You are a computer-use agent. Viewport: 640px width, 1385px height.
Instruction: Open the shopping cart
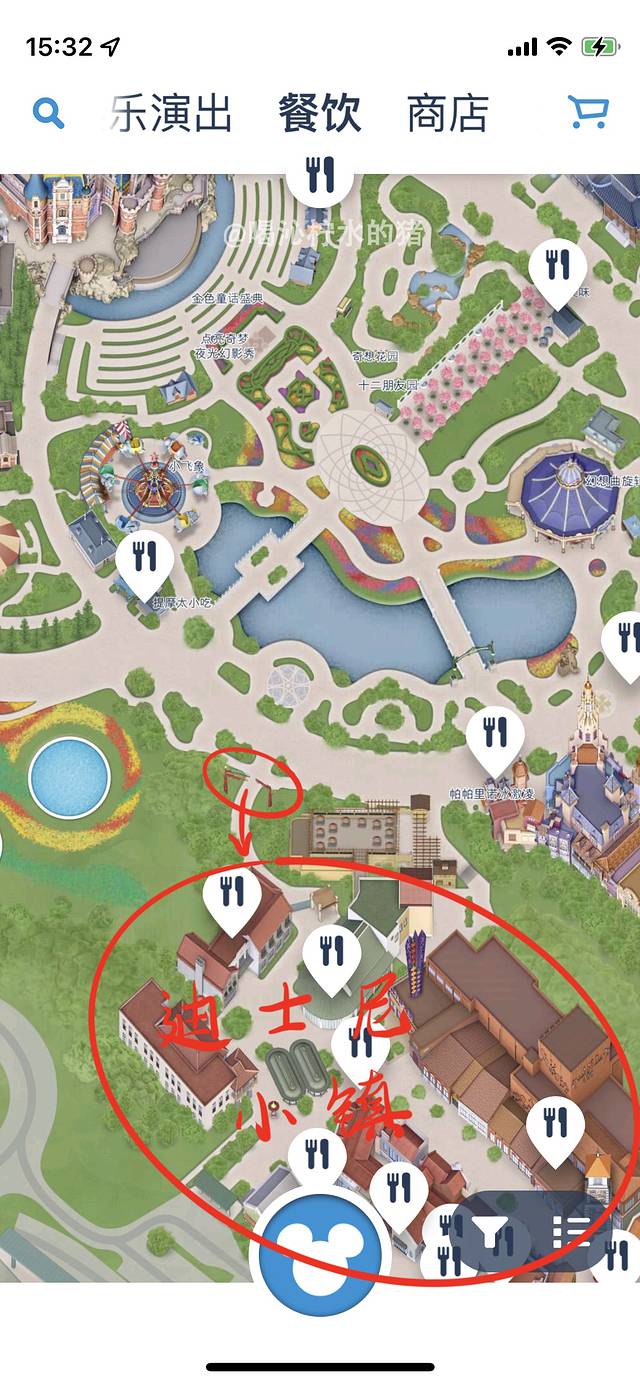pyautogui.click(x=588, y=112)
